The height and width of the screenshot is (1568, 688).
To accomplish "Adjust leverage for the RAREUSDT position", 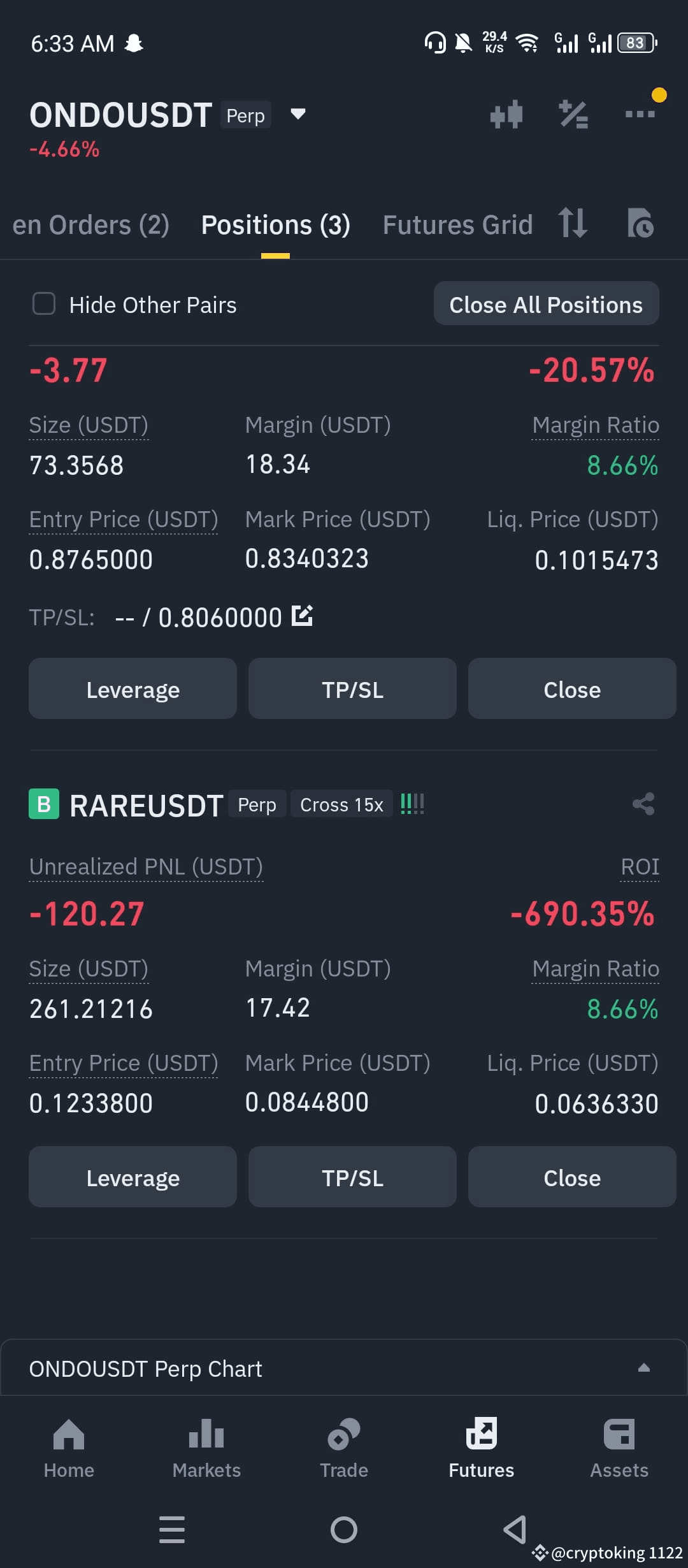I will 133,1177.
